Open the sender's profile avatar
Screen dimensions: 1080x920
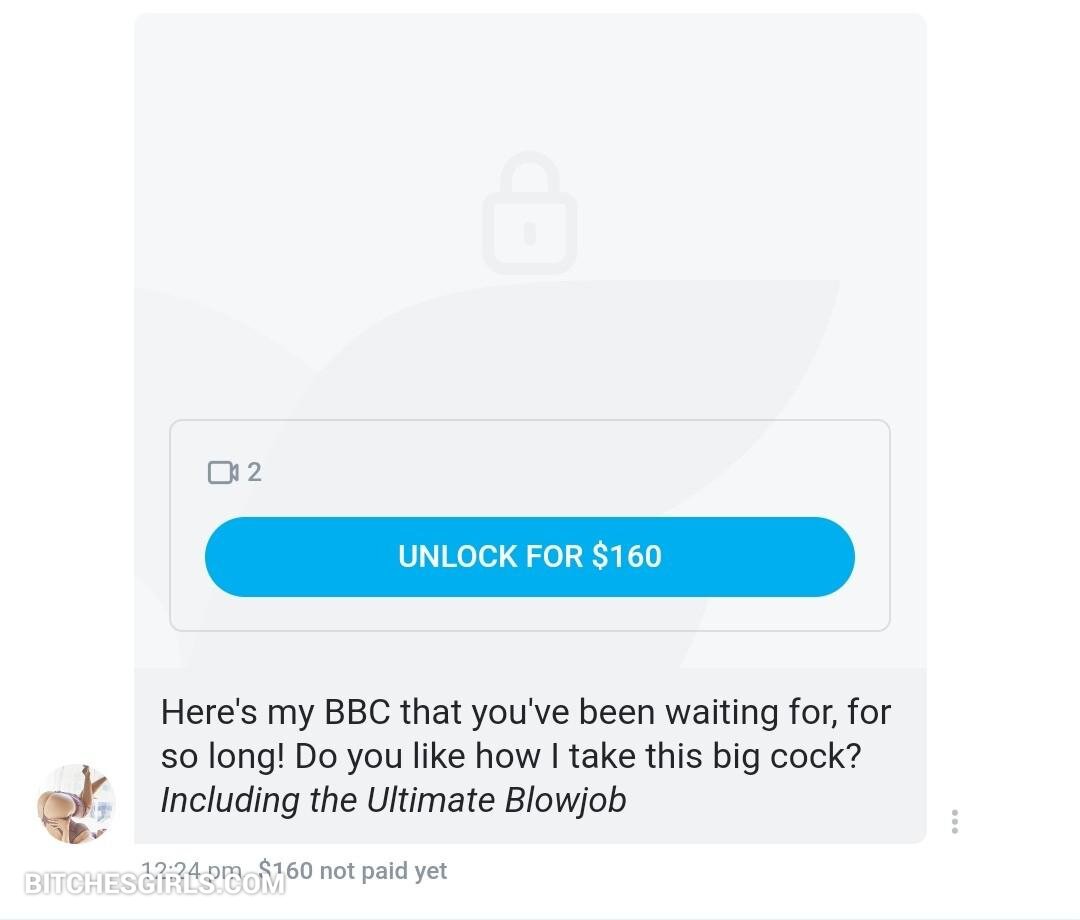(x=76, y=804)
